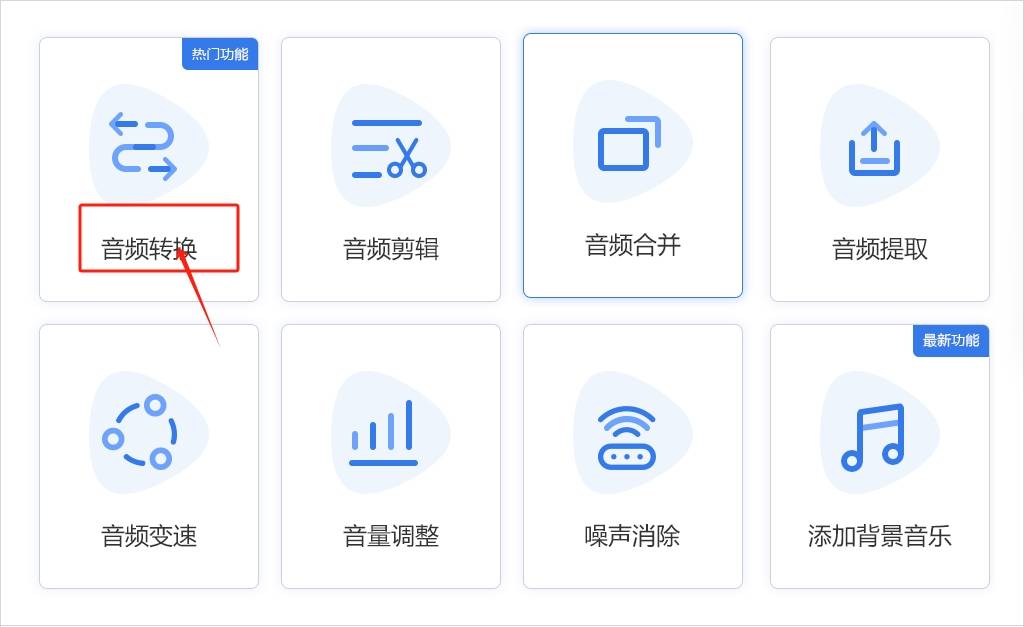Open the 噪声消除 noise removal card

pyautogui.click(x=633, y=457)
